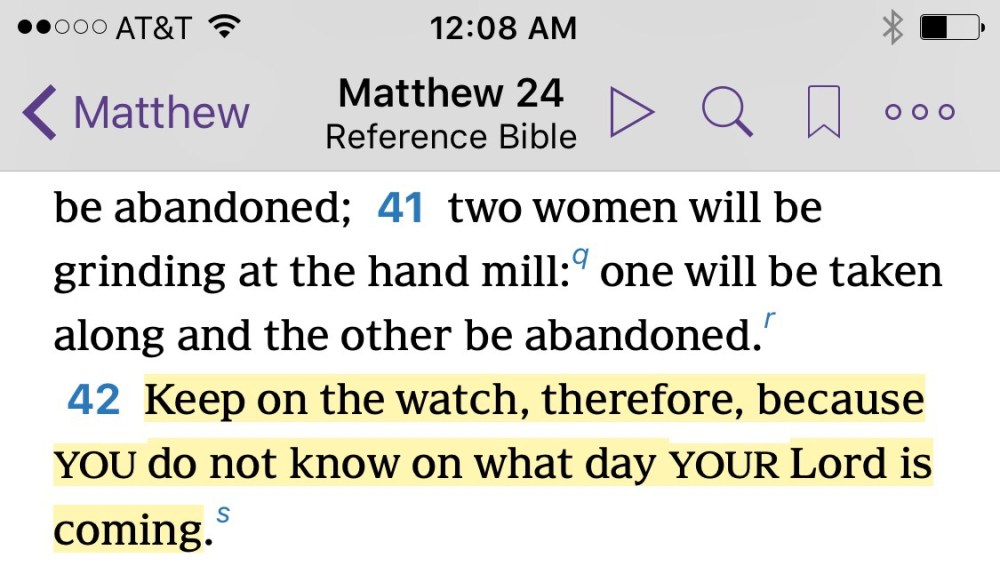Bookmark this chapter
1000x566 pixels.
[823, 112]
